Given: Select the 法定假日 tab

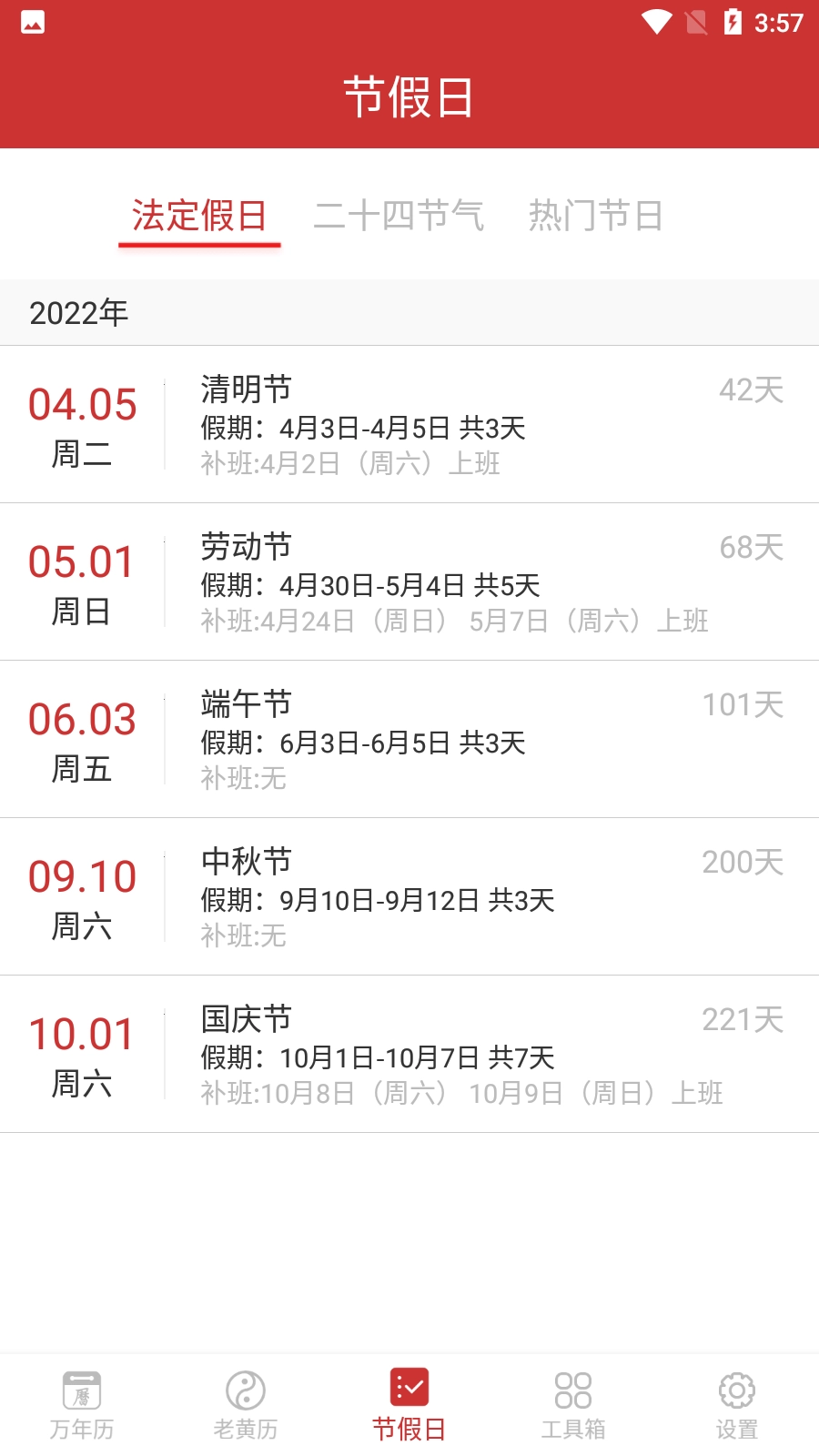Looking at the screenshot, I should point(199,216).
